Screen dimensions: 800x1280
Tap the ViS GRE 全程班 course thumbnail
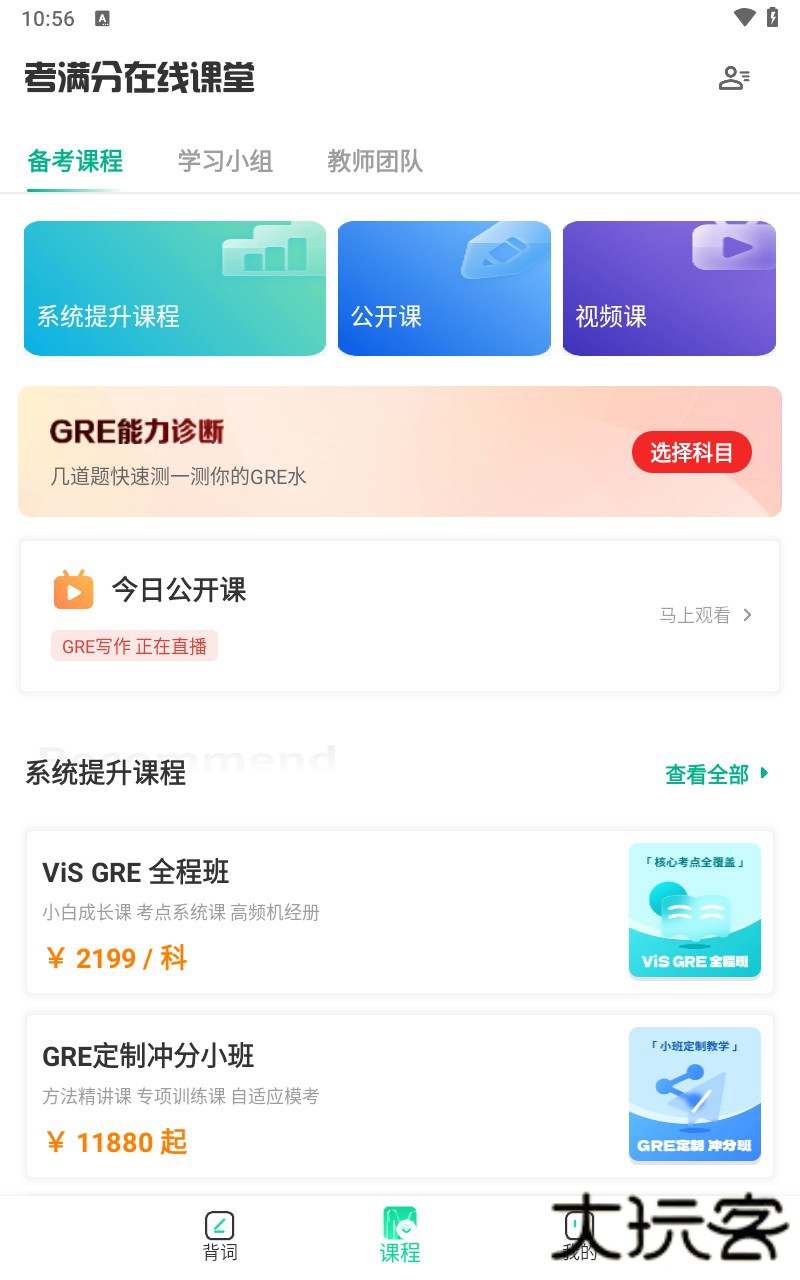pos(694,910)
